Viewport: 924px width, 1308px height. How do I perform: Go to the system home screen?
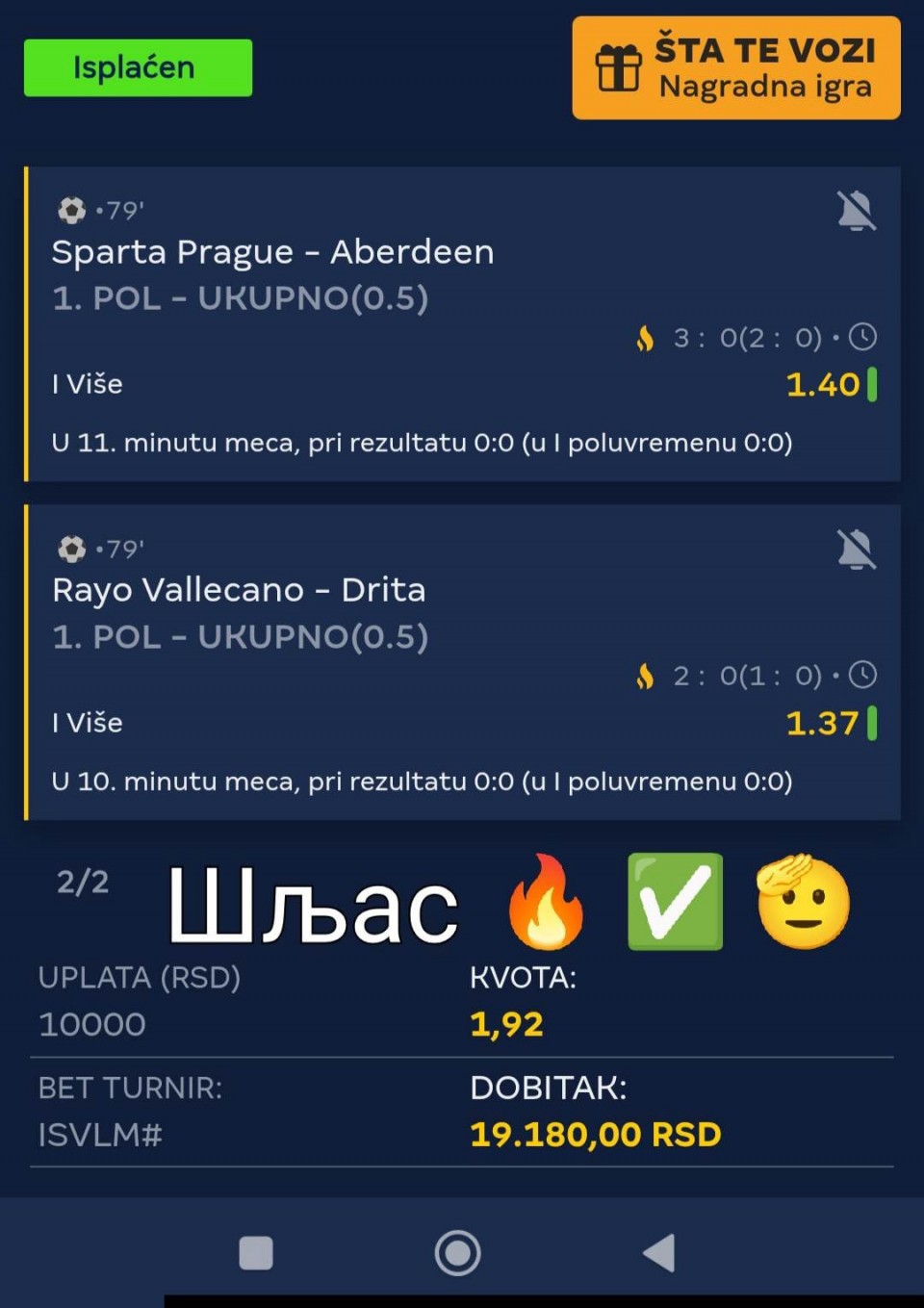pyautogui.click(x=457, y=1253)
